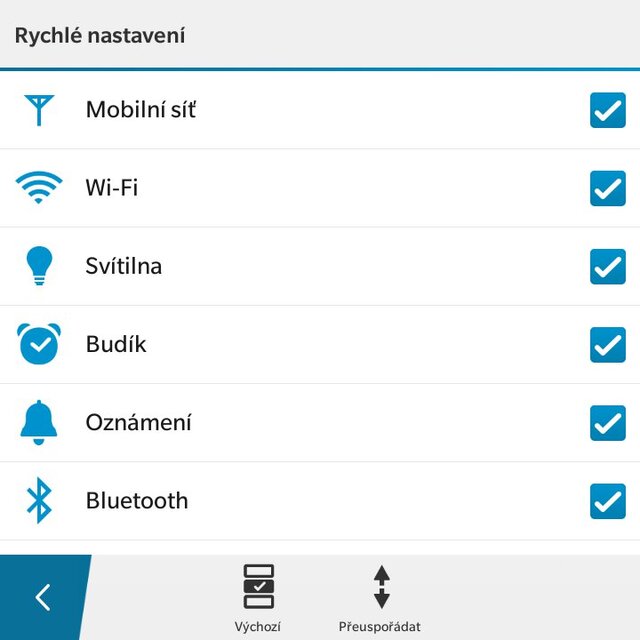
Task: Tap Výchozí to restore defaults
Action: point(258,598)
